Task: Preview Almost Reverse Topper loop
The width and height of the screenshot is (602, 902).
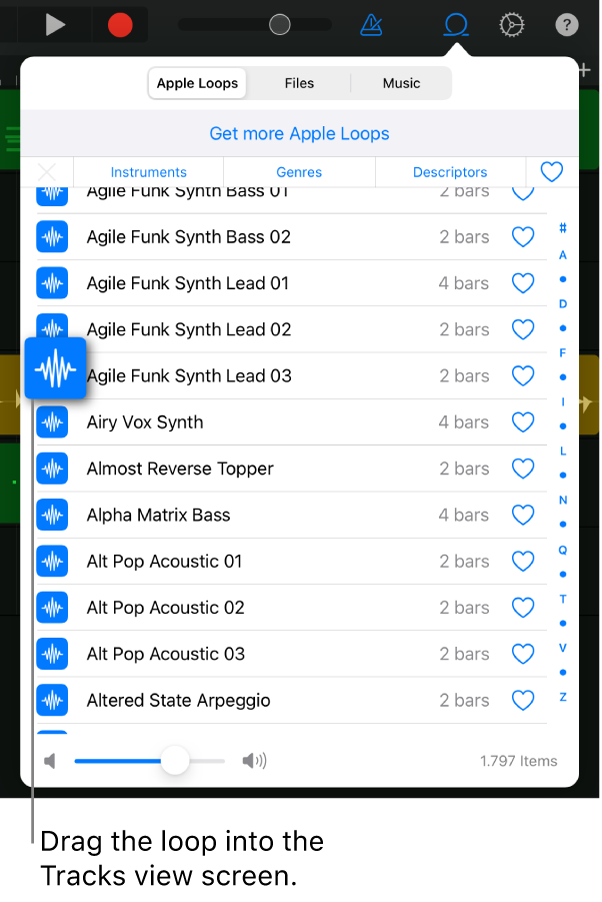Action: [x=52, y=469]
